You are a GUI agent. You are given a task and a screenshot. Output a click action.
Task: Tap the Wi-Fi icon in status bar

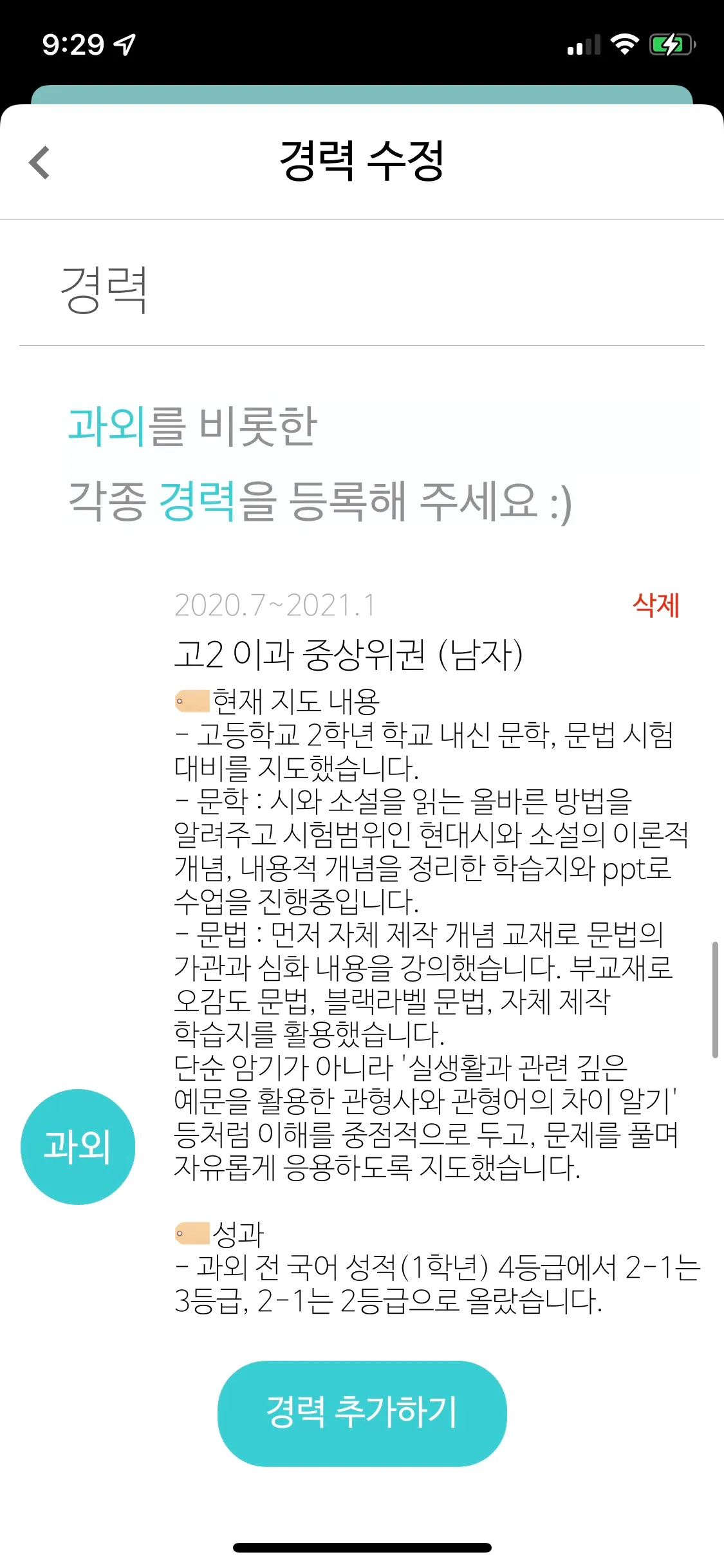tap(623, 44)
